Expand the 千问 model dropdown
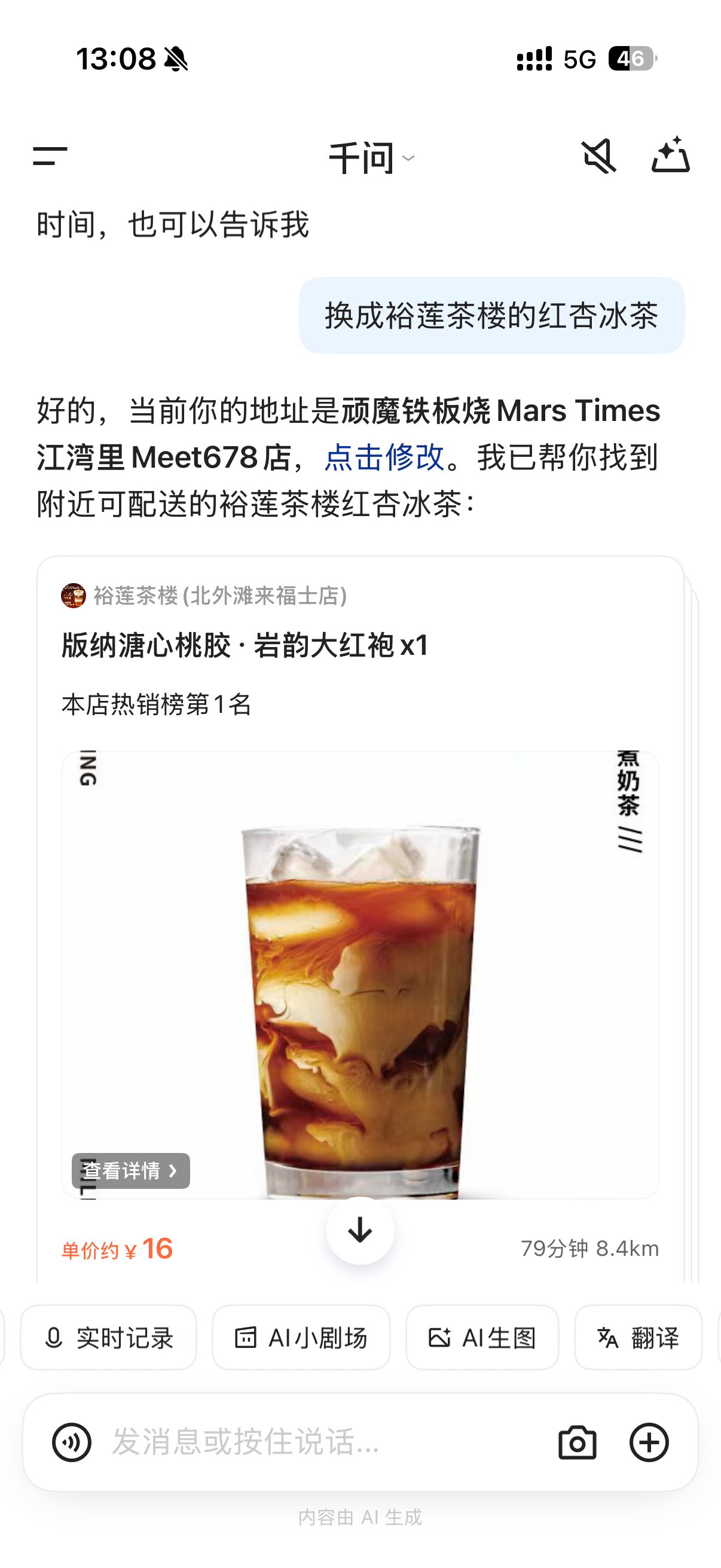721x1568 pixels. pos(371,158)
